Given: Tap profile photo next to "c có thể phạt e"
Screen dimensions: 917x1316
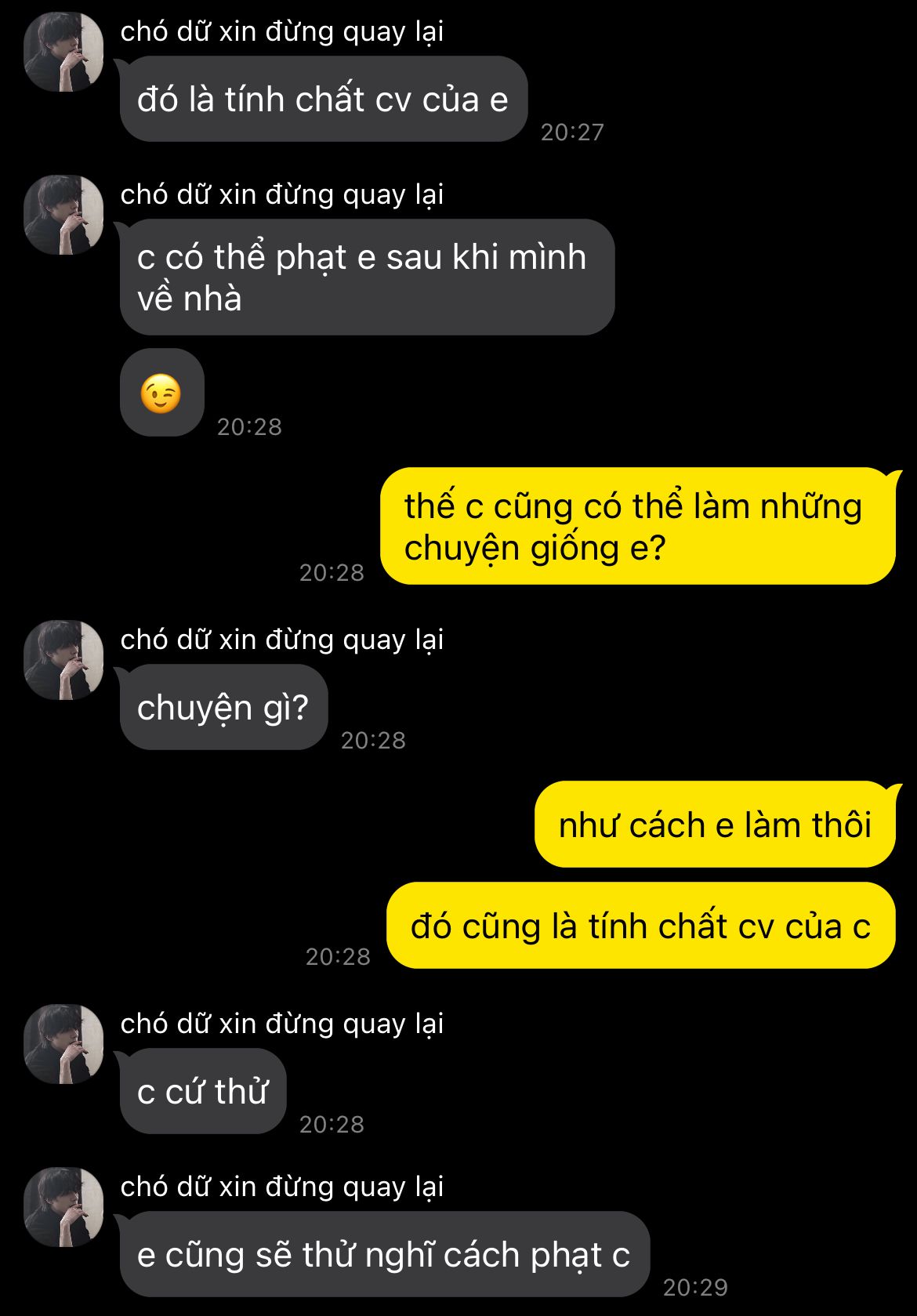Looking at the screenshot, I should 63,215.
